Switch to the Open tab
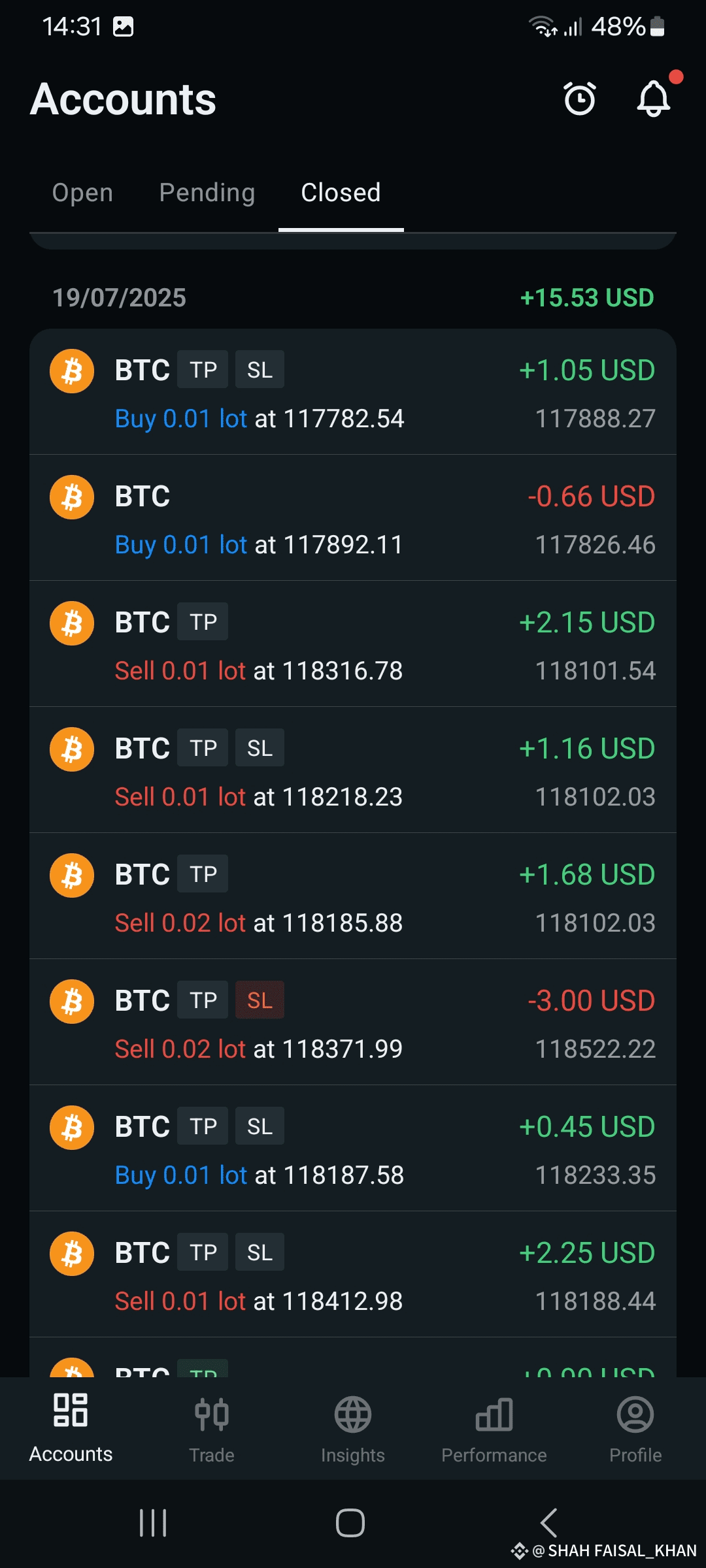Image resolution: width=706 pixels, height=1568 pixels. [82, 193]
